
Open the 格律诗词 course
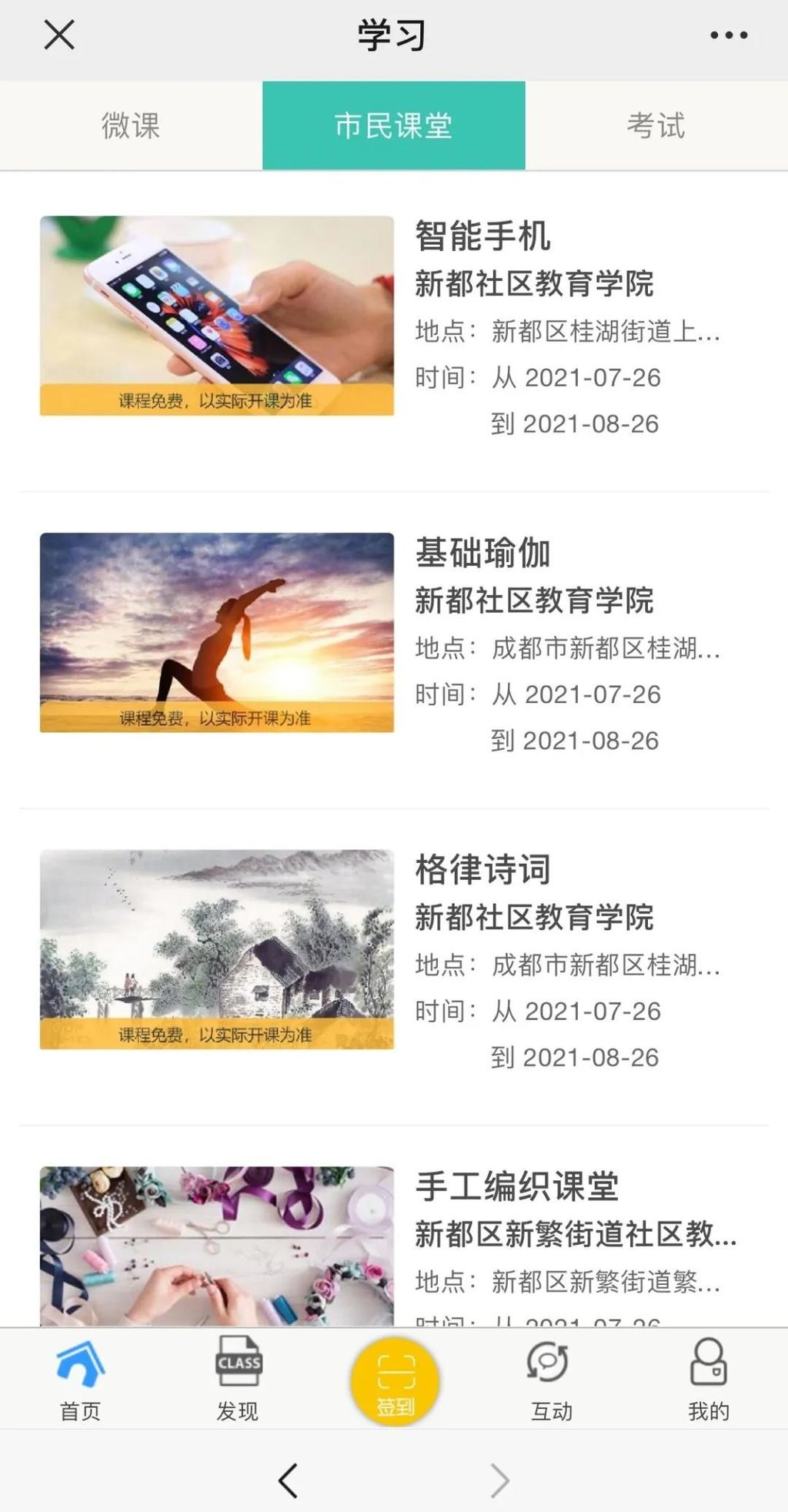[x=482, y=870]
